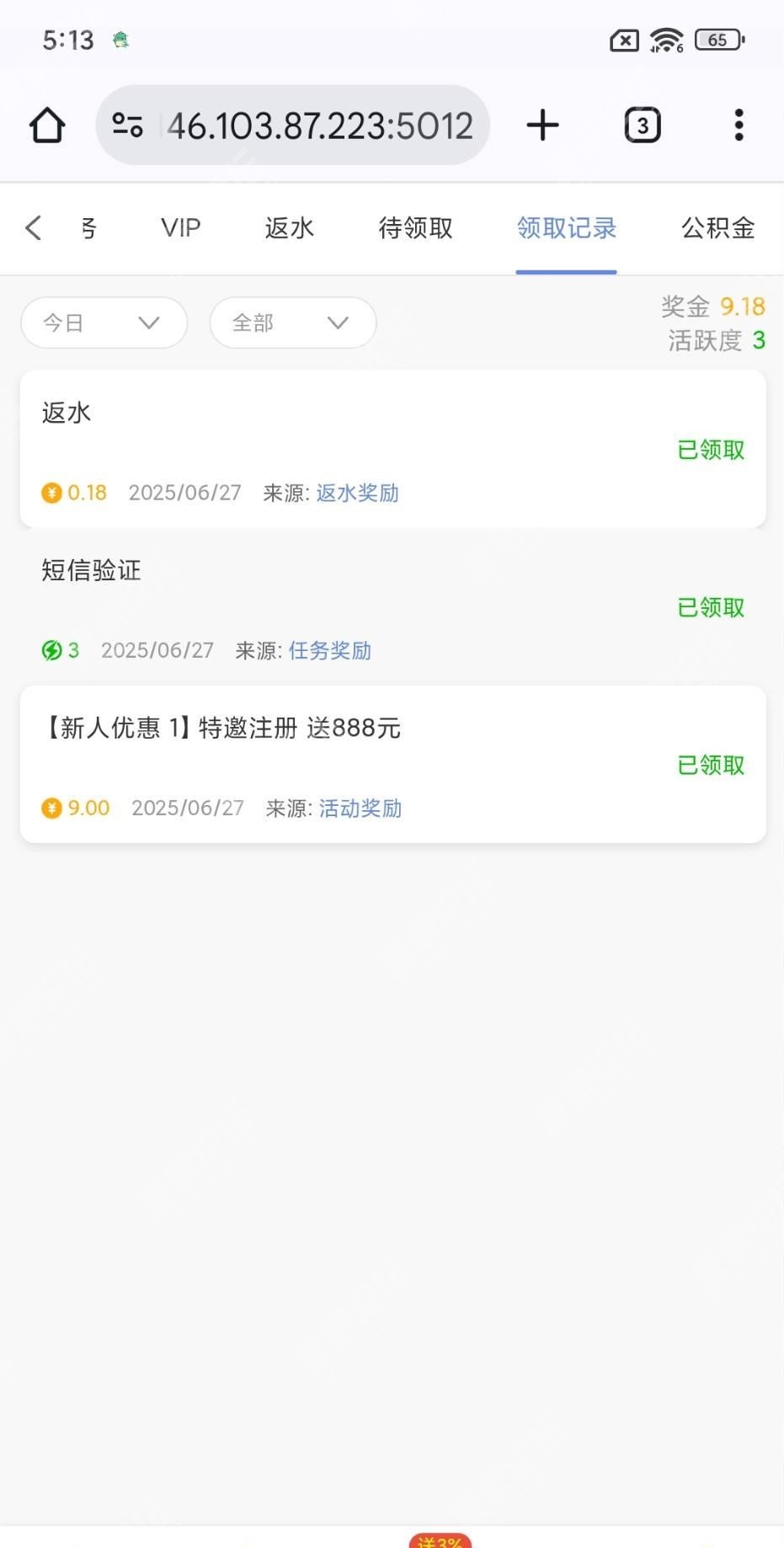Open the 公积金 tab

[x=718, y=228]
